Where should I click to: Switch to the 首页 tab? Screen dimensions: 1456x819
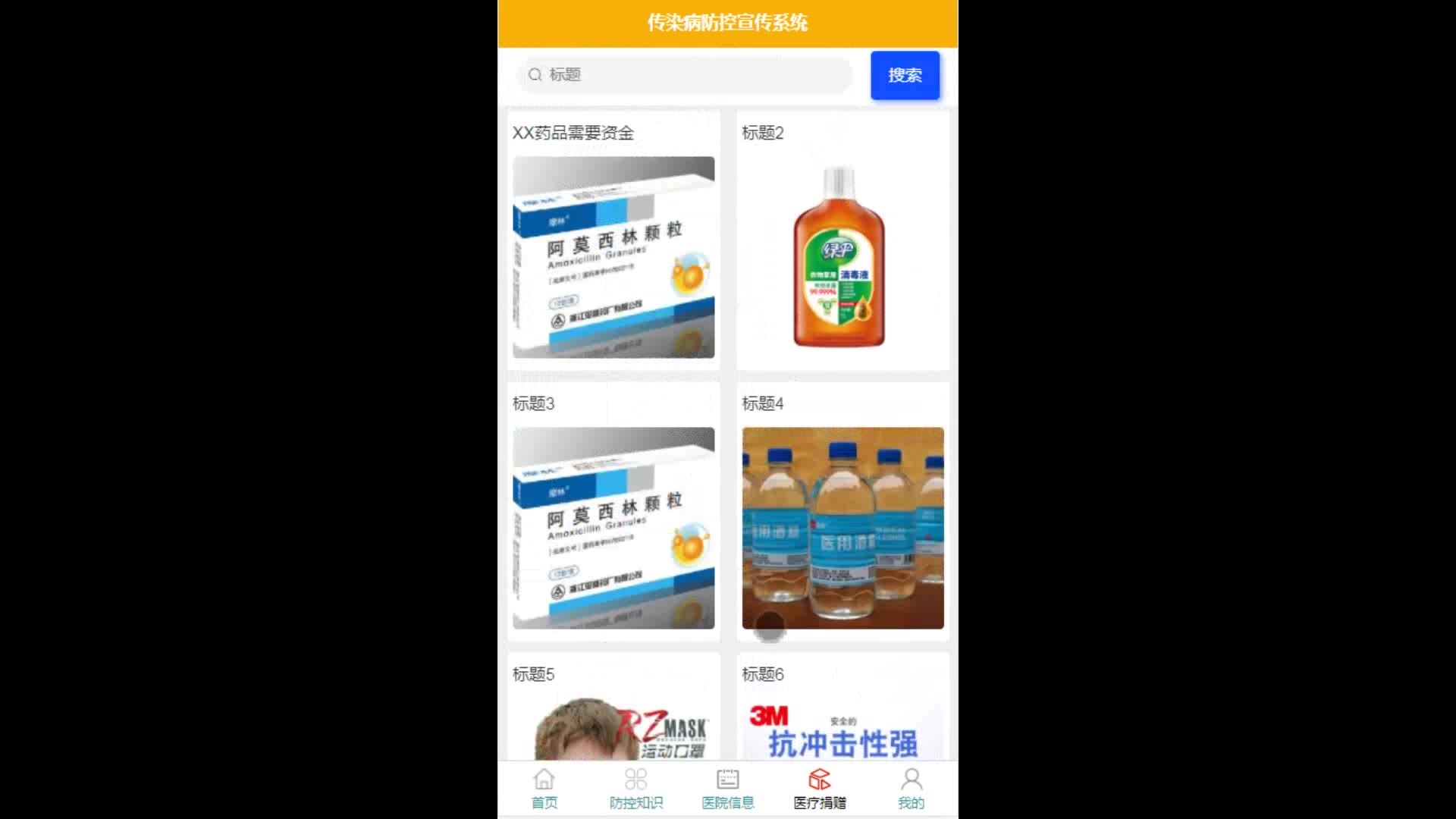click(544, 789)
